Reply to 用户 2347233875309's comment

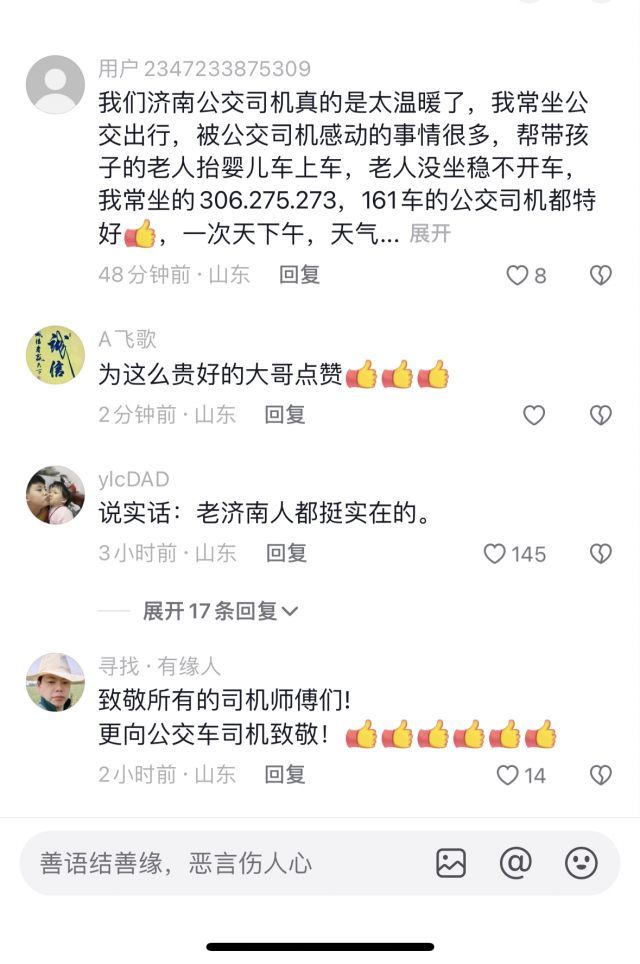pyautogui.click(x=299, y=275)
